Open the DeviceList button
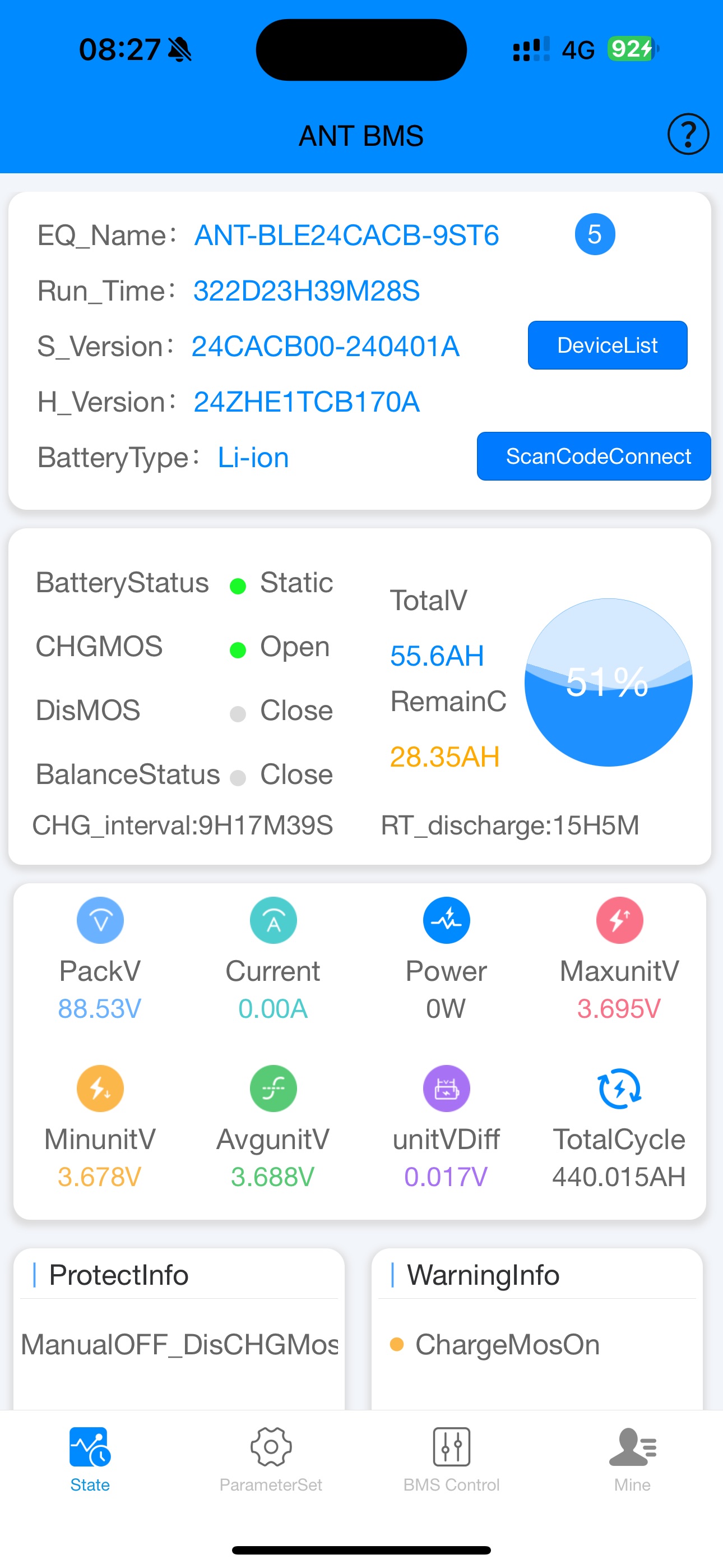723x1568 pixels. click(608, 345)
